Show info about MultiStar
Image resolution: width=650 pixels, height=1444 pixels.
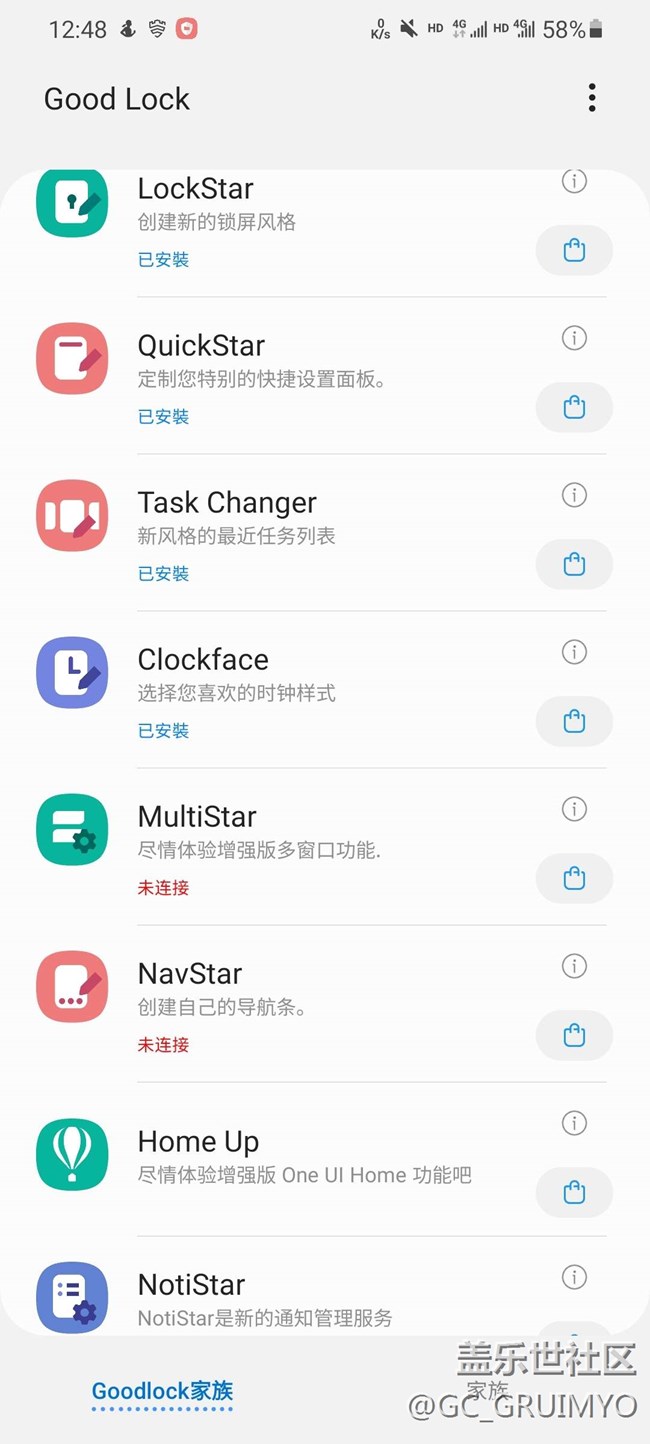574,809
